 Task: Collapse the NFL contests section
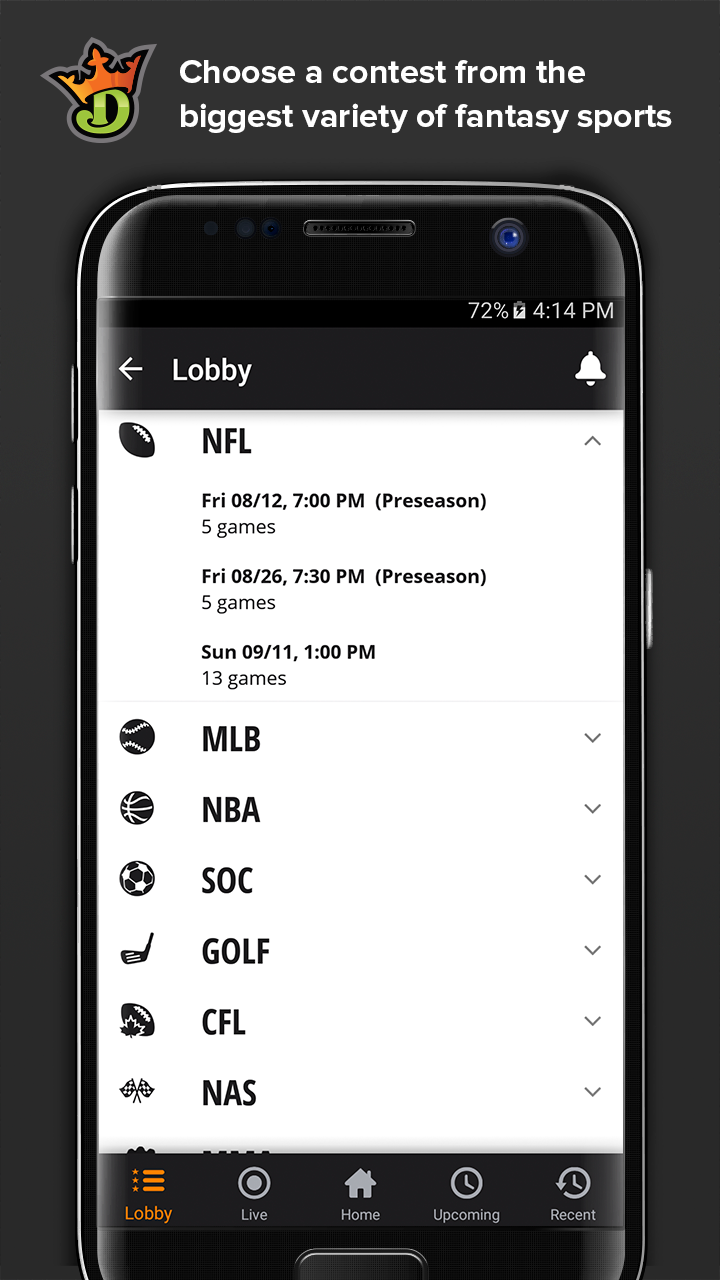(x=592, y=440)
